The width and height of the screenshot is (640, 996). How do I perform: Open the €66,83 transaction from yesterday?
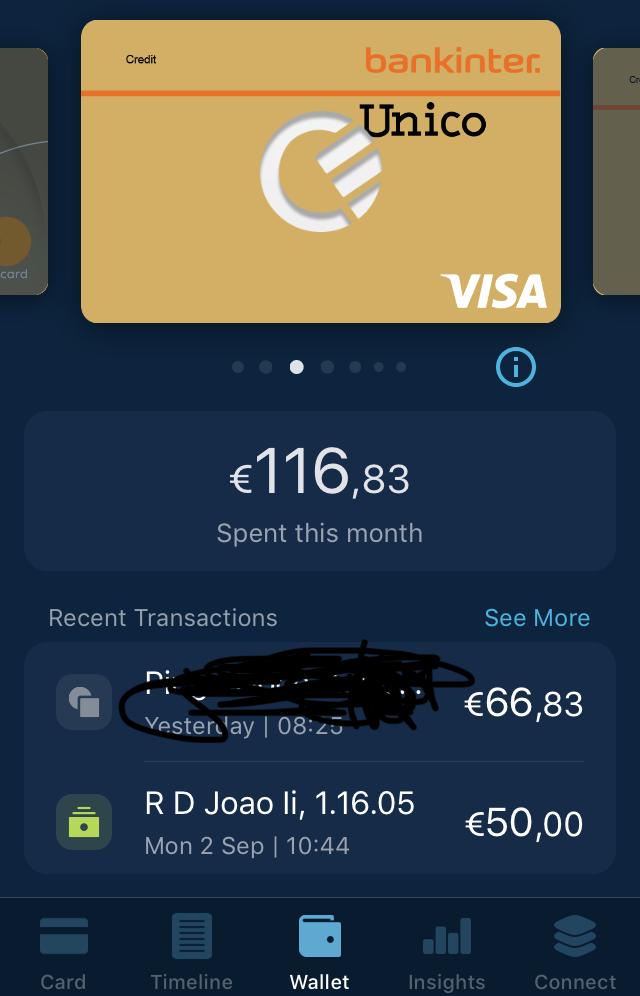point(320,703)
